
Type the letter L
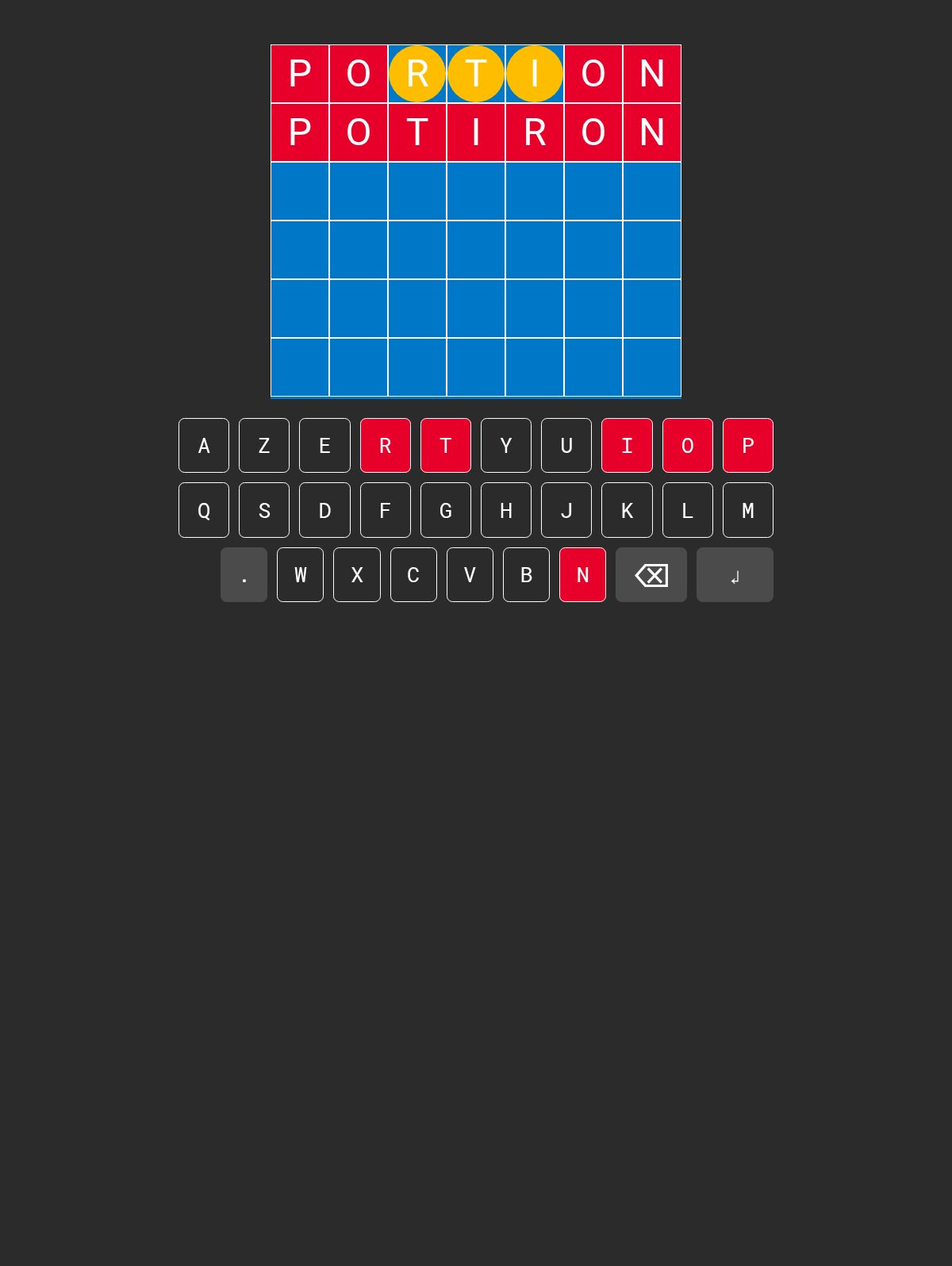687,510
